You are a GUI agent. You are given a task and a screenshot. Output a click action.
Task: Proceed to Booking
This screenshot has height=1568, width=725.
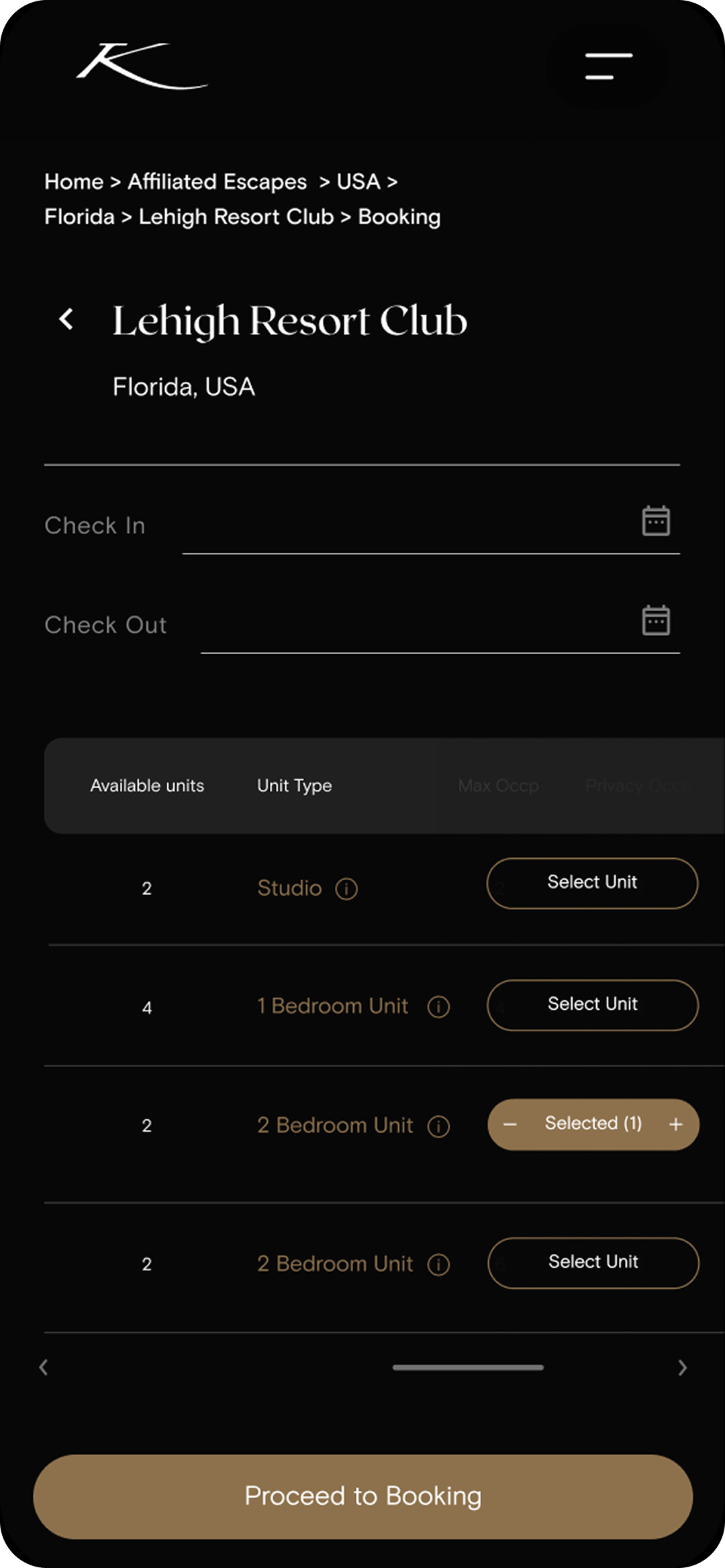click(x=362, y=1496)
